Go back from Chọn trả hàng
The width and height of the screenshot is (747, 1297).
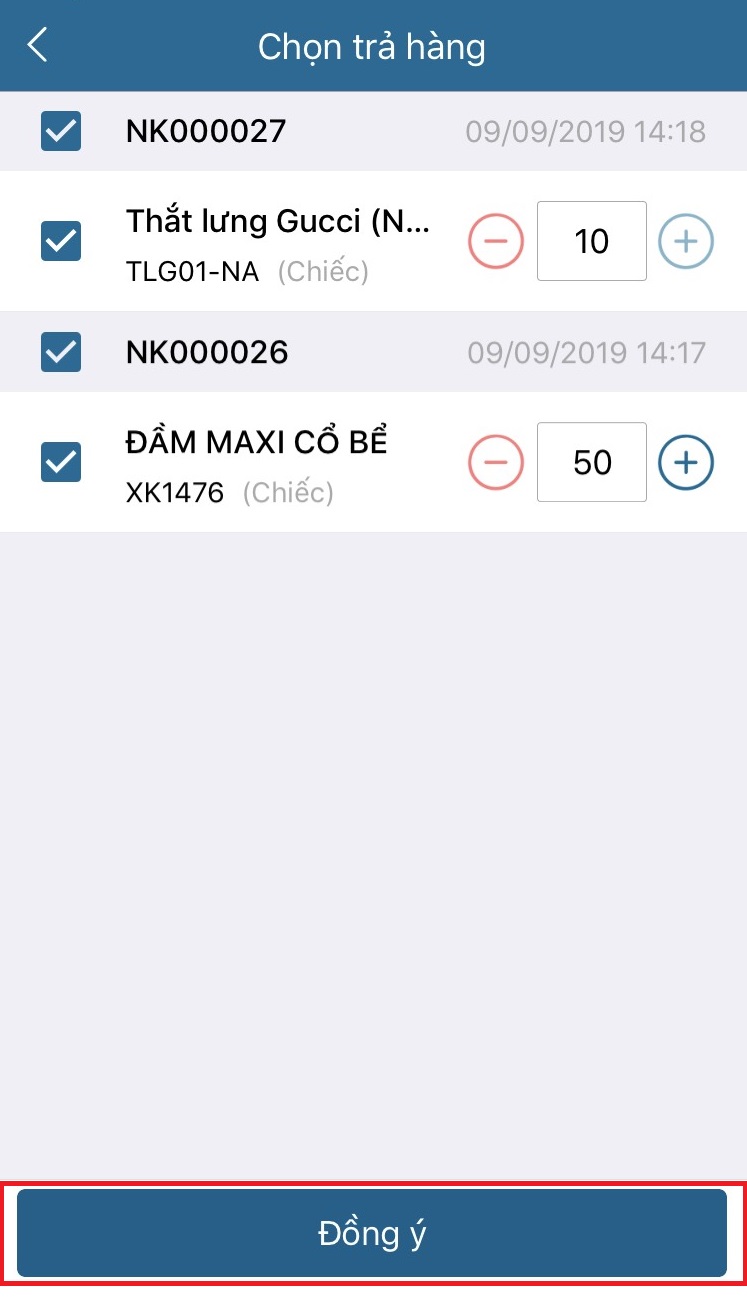(38, 46)
